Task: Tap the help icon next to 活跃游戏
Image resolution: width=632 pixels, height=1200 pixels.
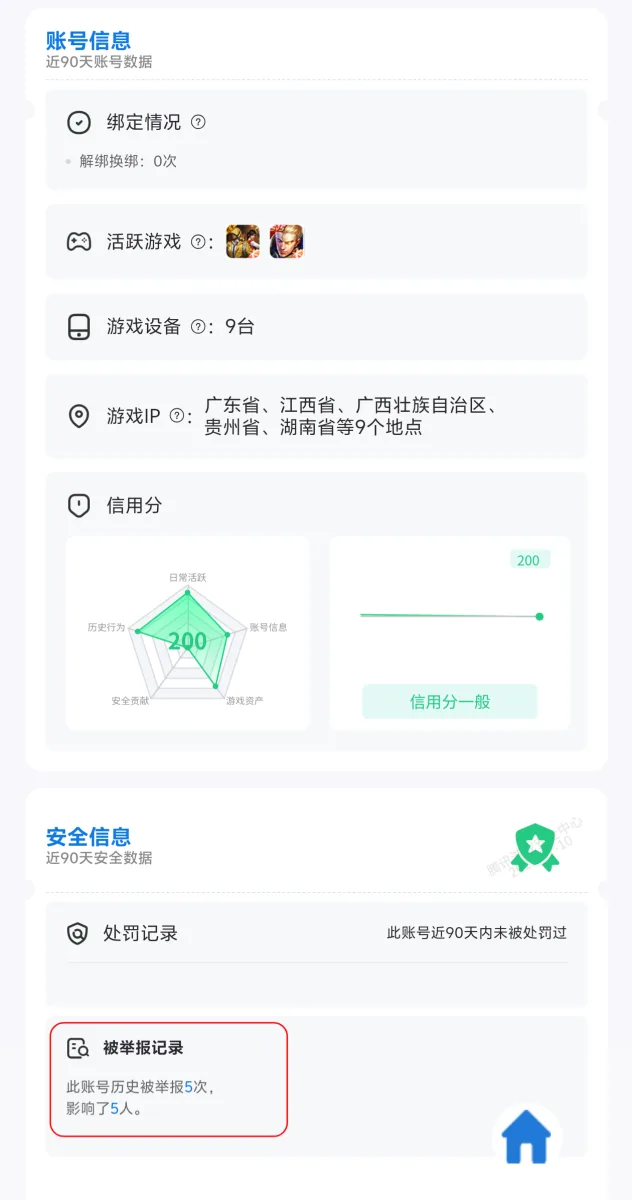Action: (x=198, y=242)
